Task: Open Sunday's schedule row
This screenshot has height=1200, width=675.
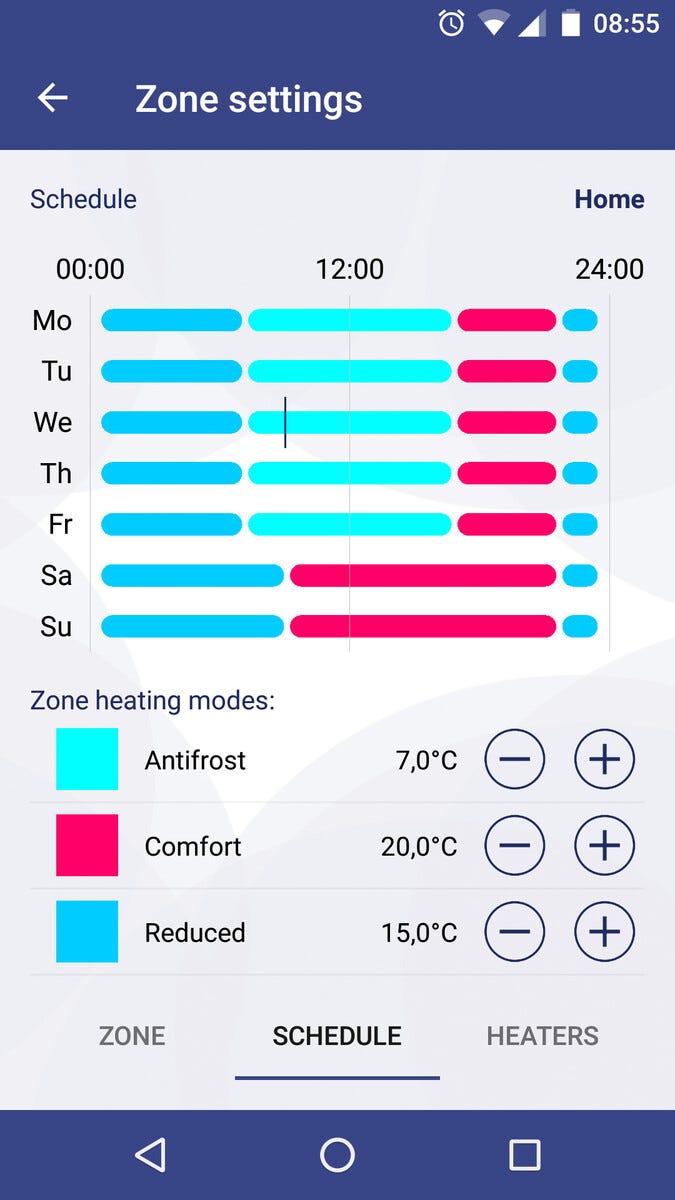Action: tap(349, 626)
